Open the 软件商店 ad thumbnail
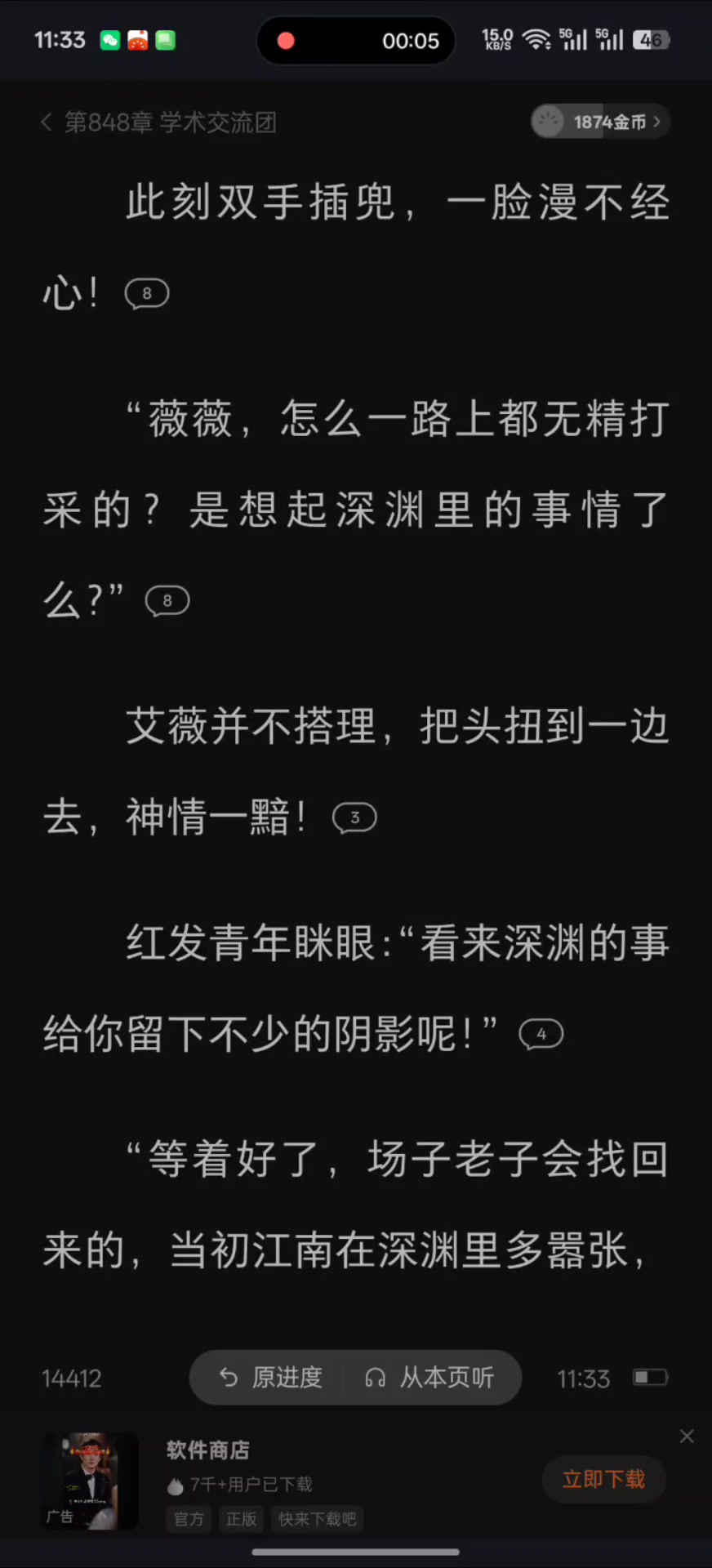 click(x=90, y=1481)
